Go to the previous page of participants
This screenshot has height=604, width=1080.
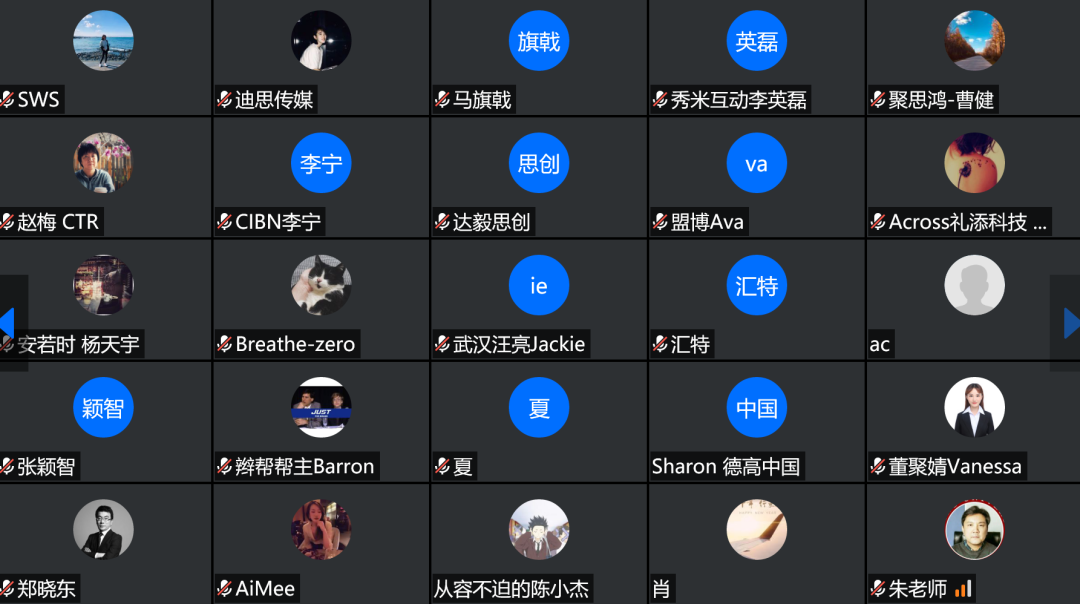8,323
